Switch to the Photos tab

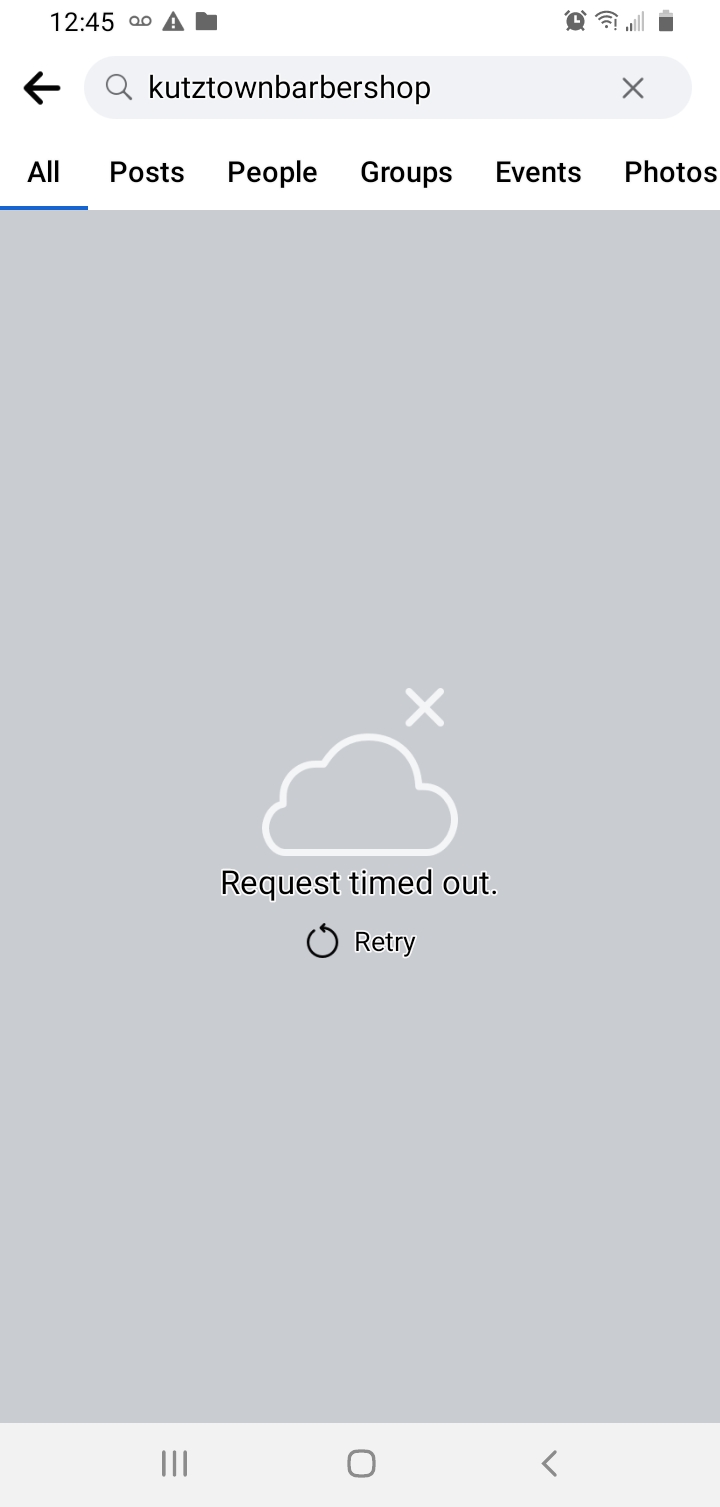[670, 172]
